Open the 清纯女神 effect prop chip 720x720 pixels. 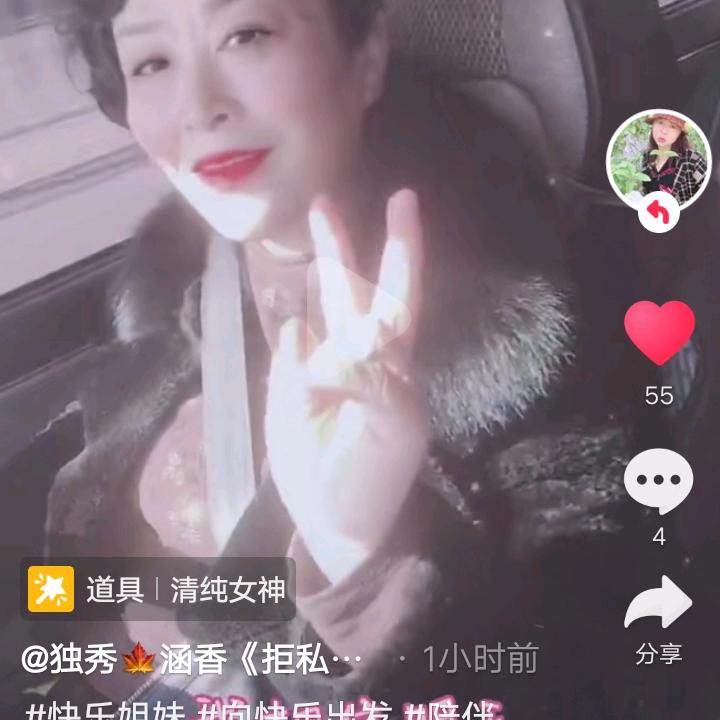(160, 589)
